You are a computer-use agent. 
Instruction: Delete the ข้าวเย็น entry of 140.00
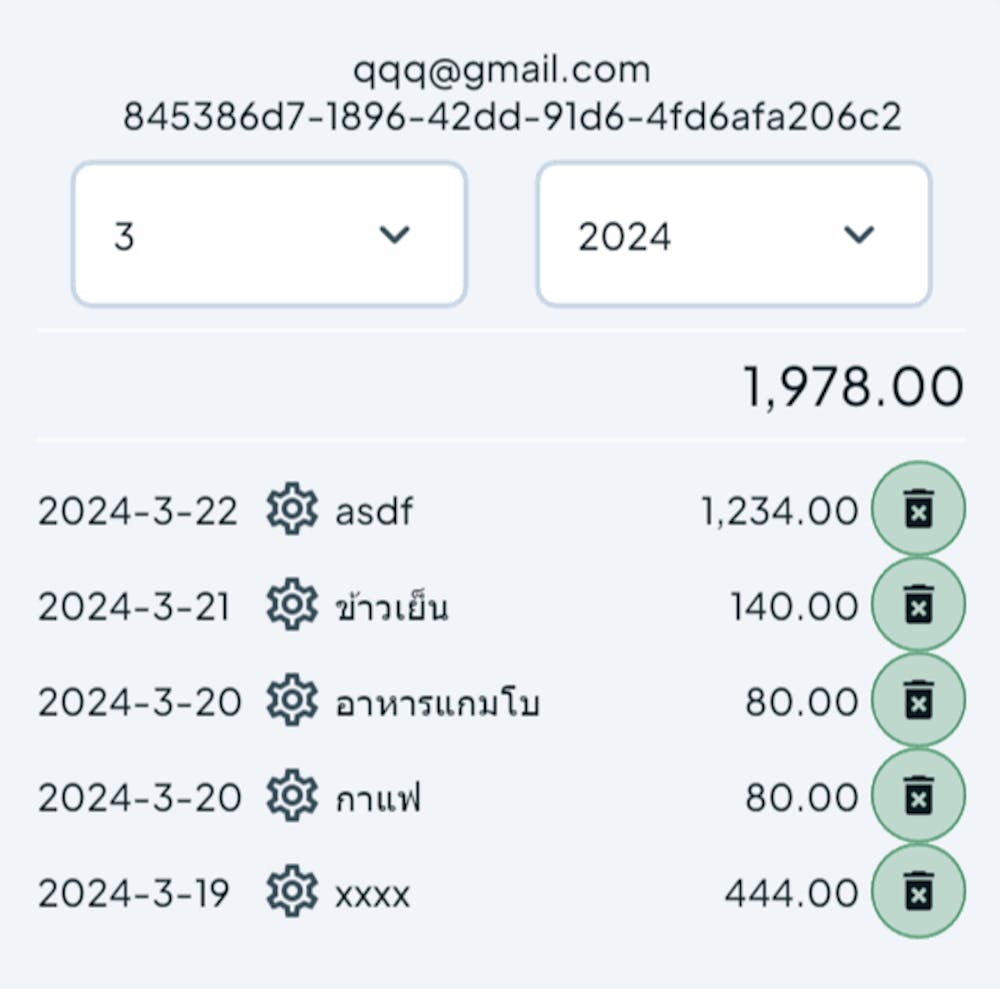click(x=918, y=605)
